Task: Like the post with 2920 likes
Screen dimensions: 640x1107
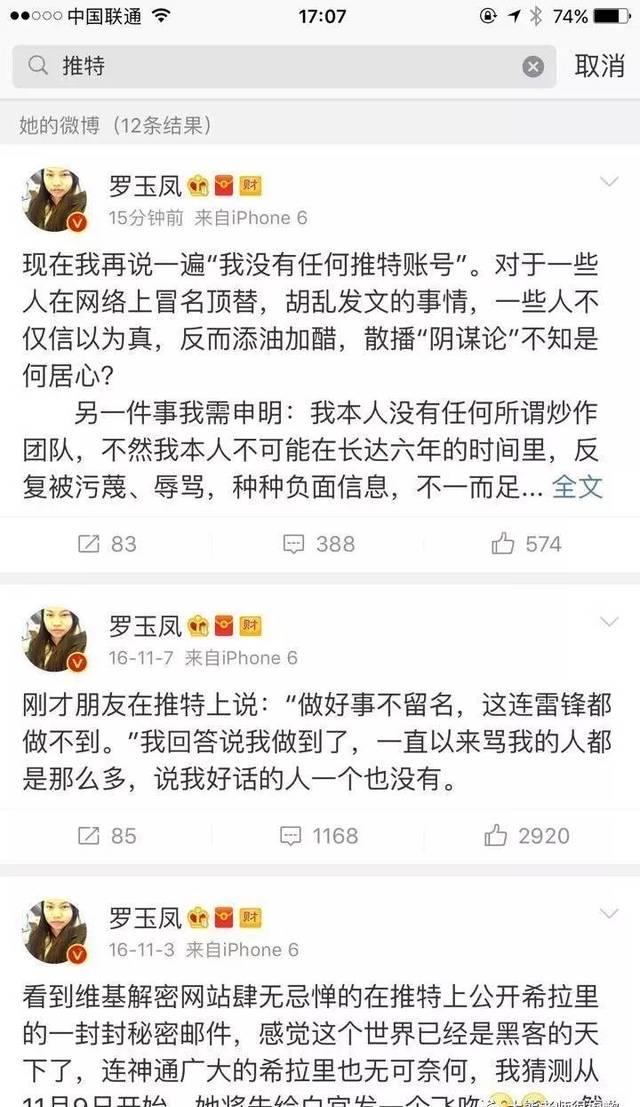Action: (527, 836)
